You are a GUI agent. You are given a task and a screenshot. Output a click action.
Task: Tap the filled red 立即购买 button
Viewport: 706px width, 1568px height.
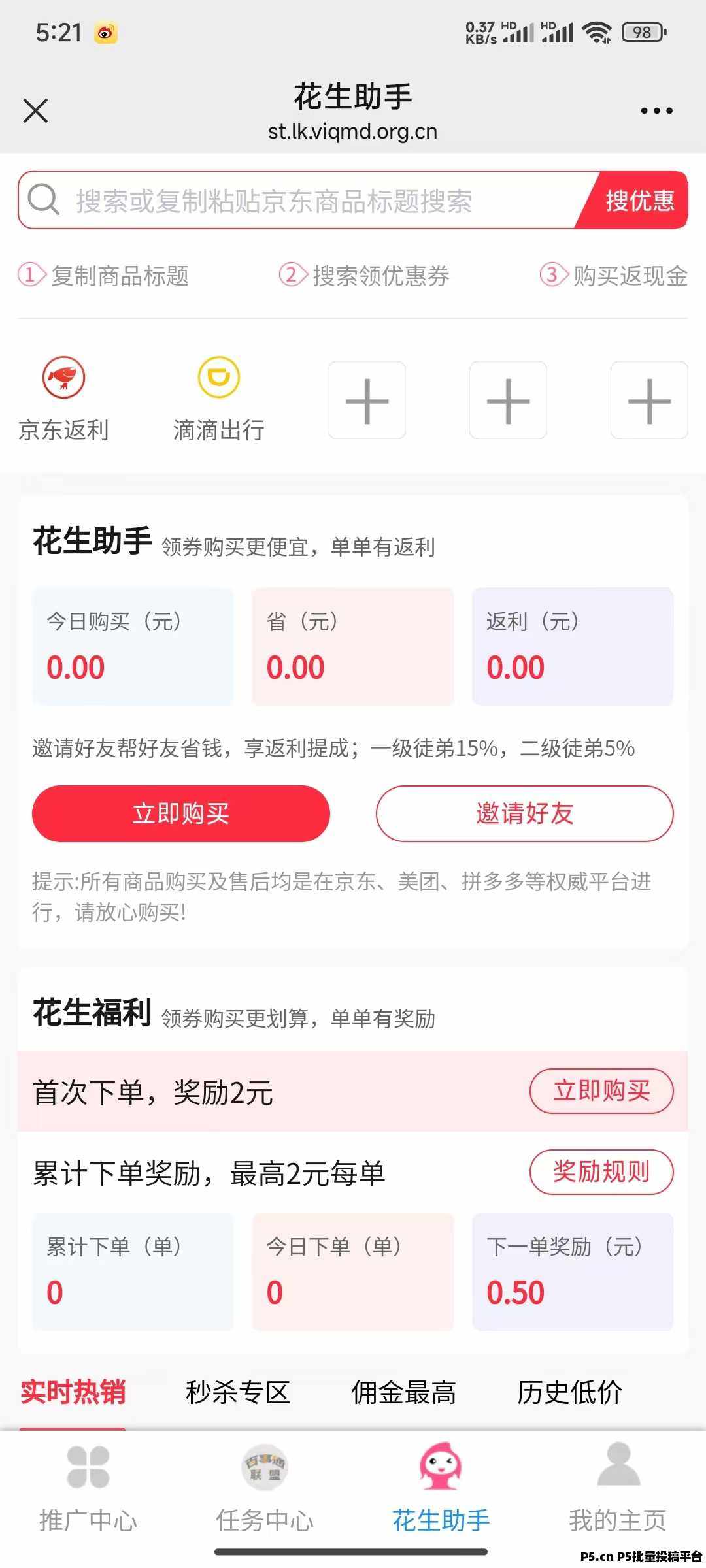click(180, 813)
